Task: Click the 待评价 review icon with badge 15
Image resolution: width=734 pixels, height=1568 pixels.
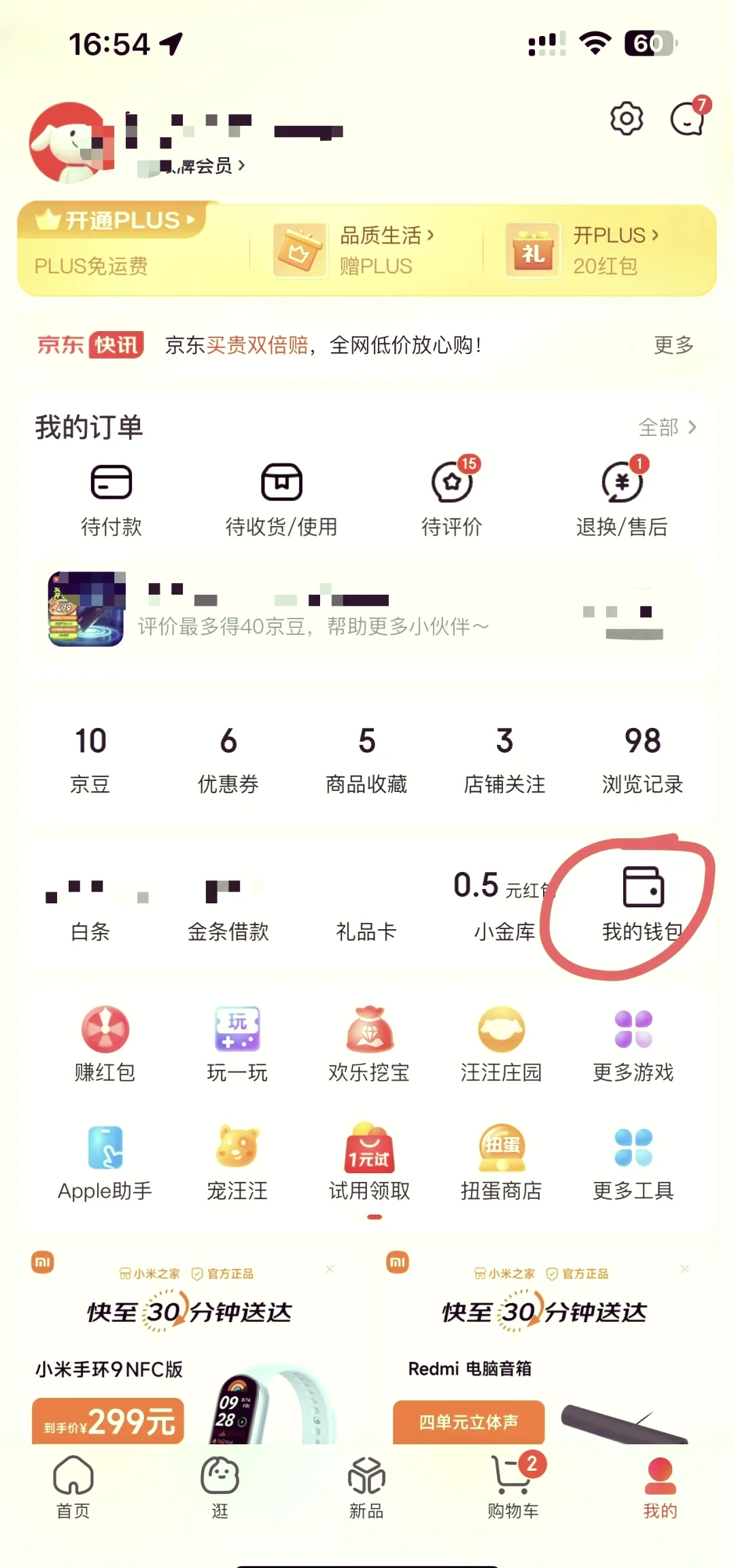Action: [x=452, y=484]
